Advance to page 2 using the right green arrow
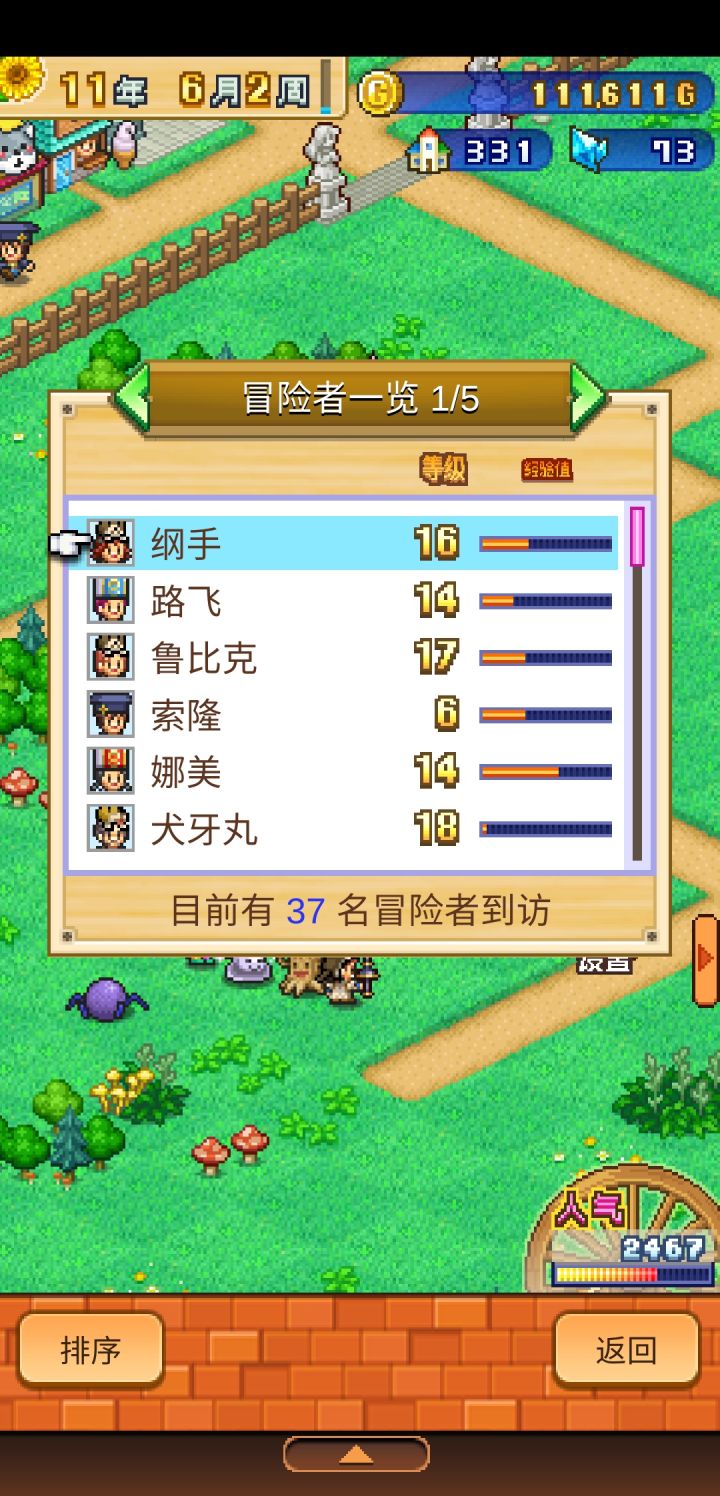This screenshot has height=1496, width=720. tap(583, 396)
